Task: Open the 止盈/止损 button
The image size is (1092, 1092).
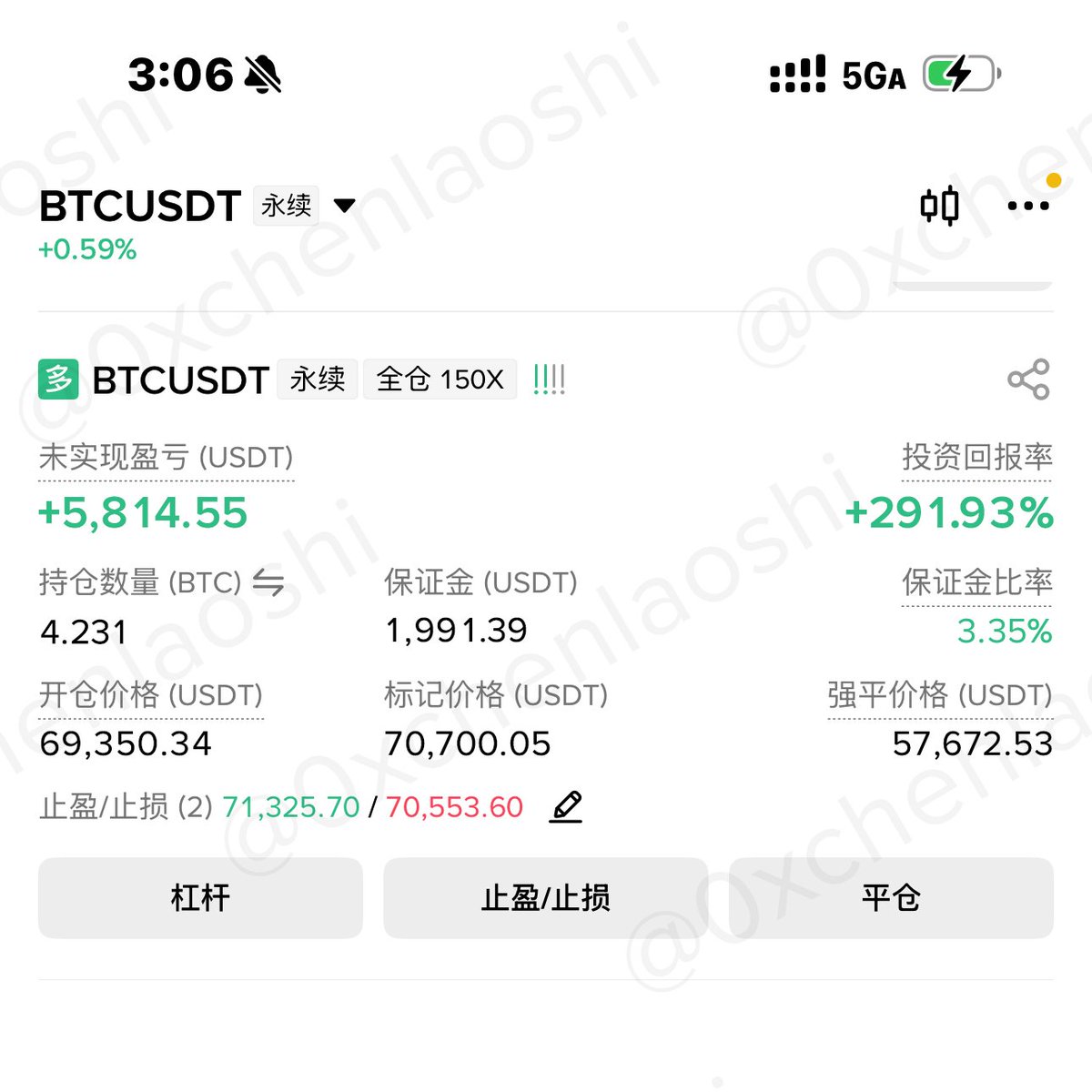Action: [x=545, y=898]
